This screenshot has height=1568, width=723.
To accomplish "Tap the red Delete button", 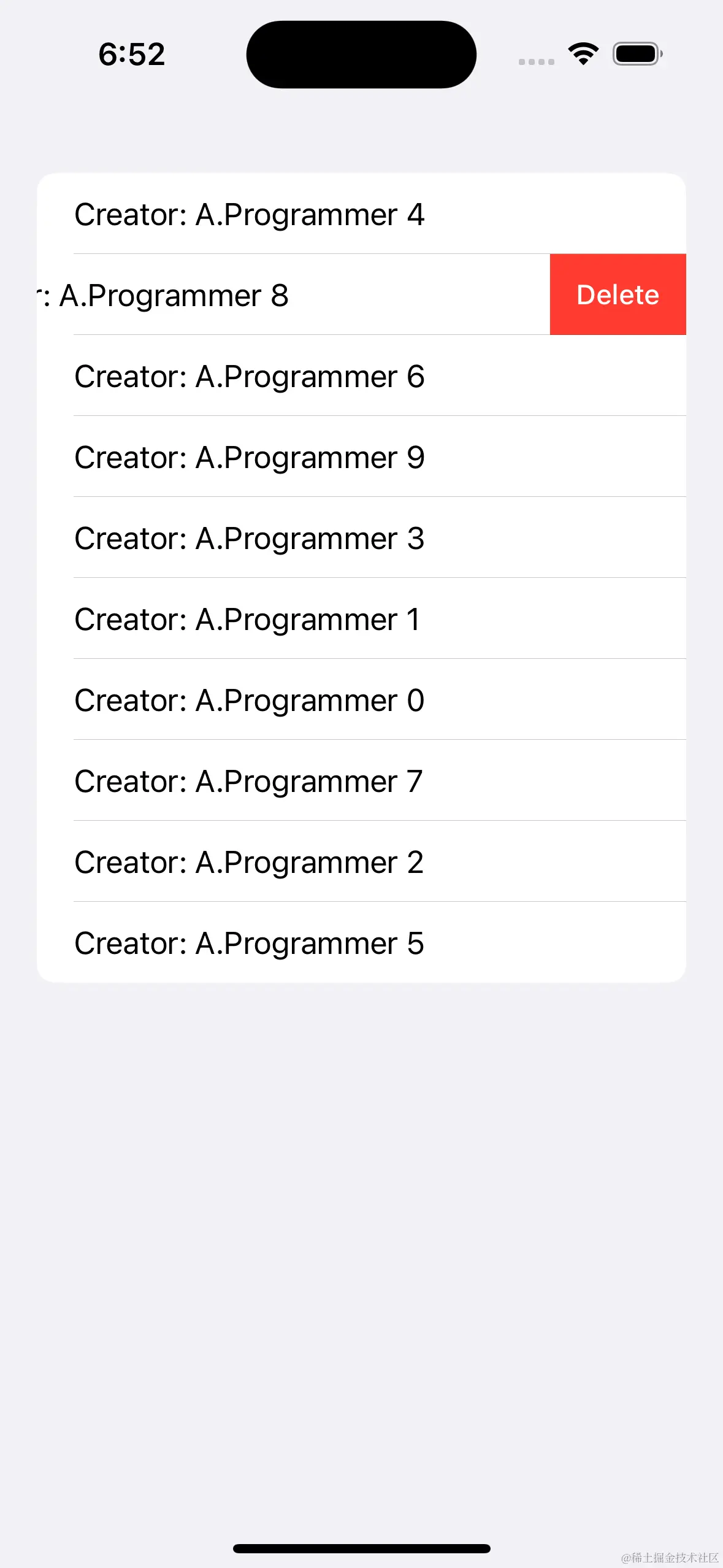I will click(617, 294).
